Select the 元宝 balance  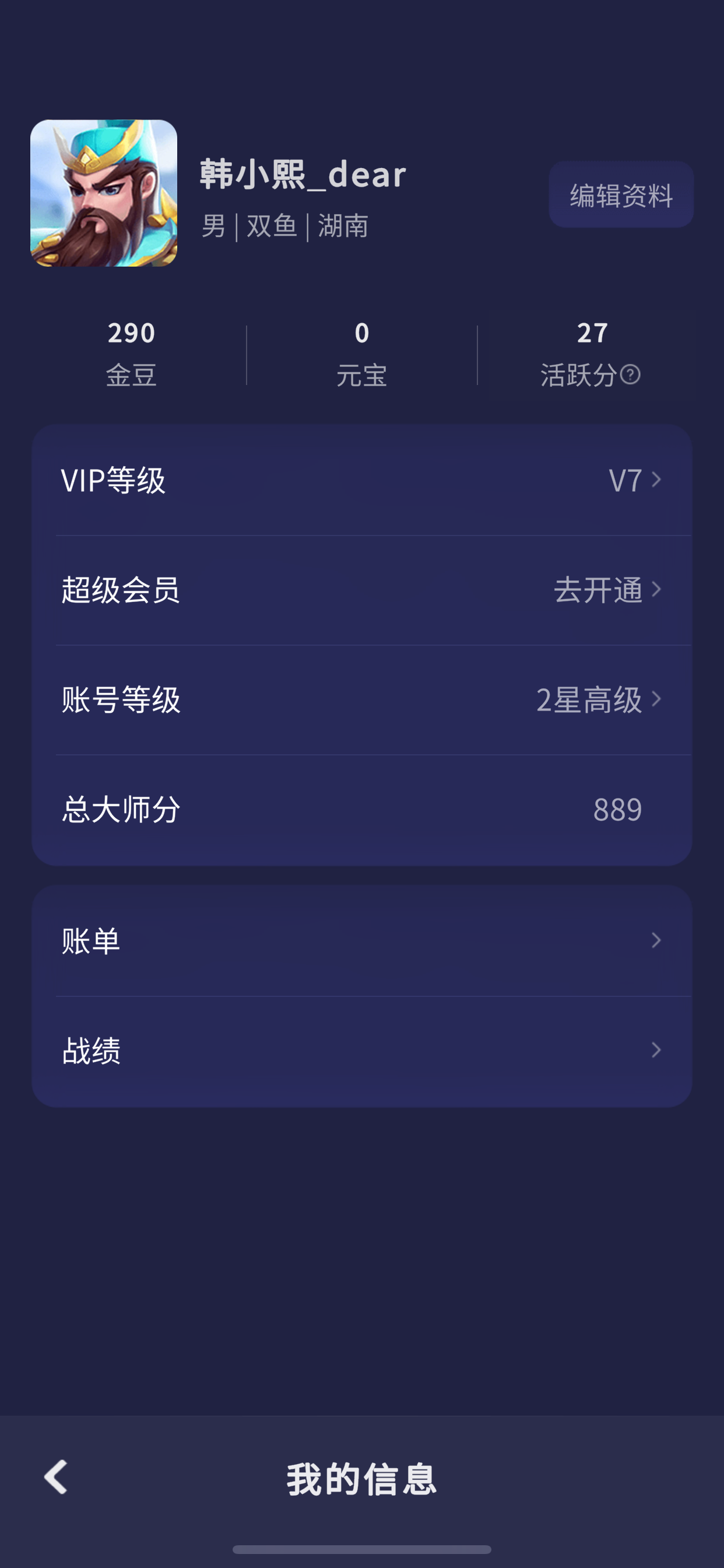coord(362,354)
